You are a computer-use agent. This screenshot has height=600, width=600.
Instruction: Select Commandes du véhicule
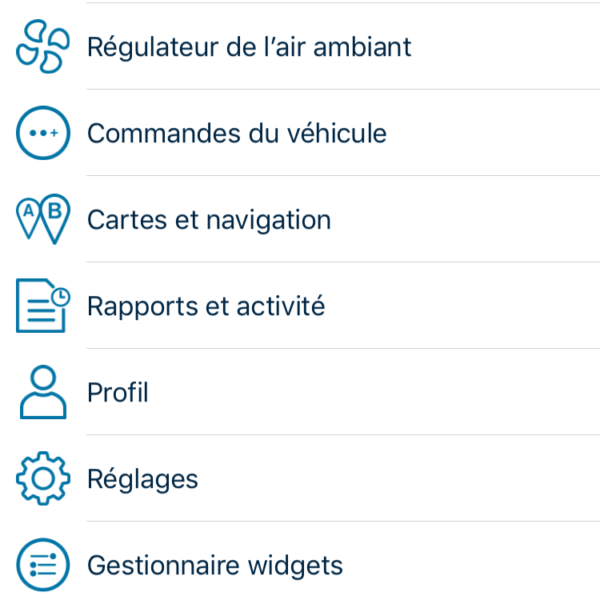[x=237, y=133]
